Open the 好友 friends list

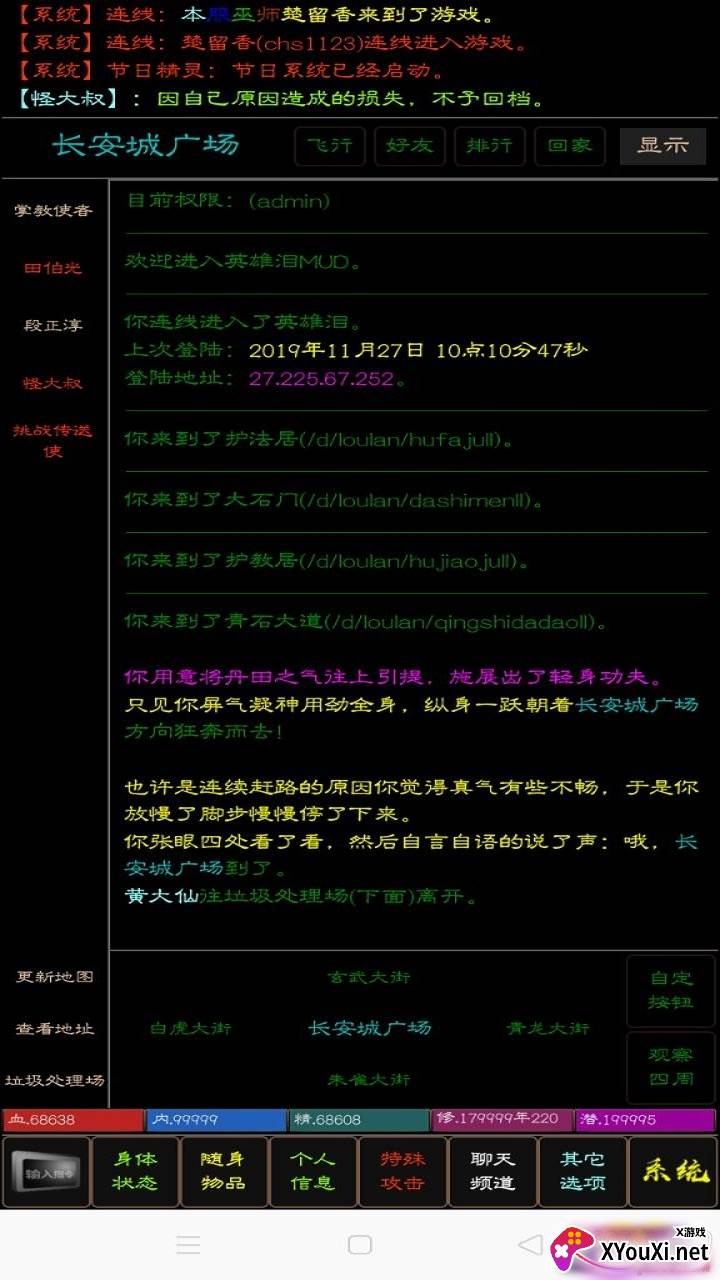[x=410, y=146]
